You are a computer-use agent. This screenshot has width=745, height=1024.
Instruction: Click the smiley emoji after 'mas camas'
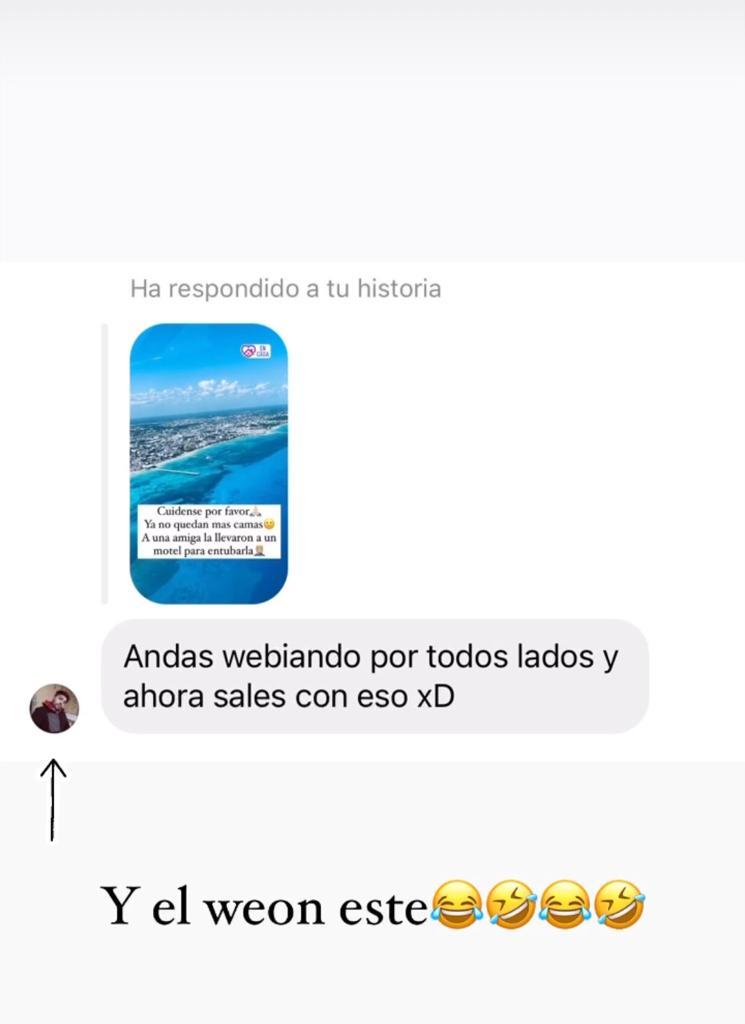tap(270, 524)
